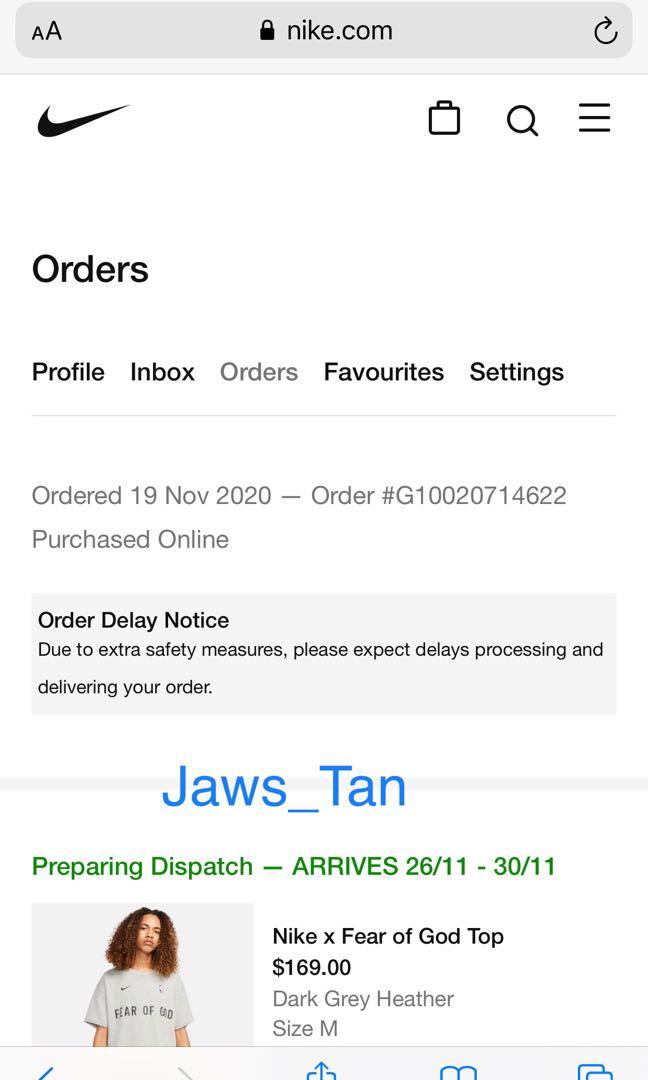This screenshot has height=1080, width=648.
Task: Switch to the Favourites tab
Action: point(383,372)
